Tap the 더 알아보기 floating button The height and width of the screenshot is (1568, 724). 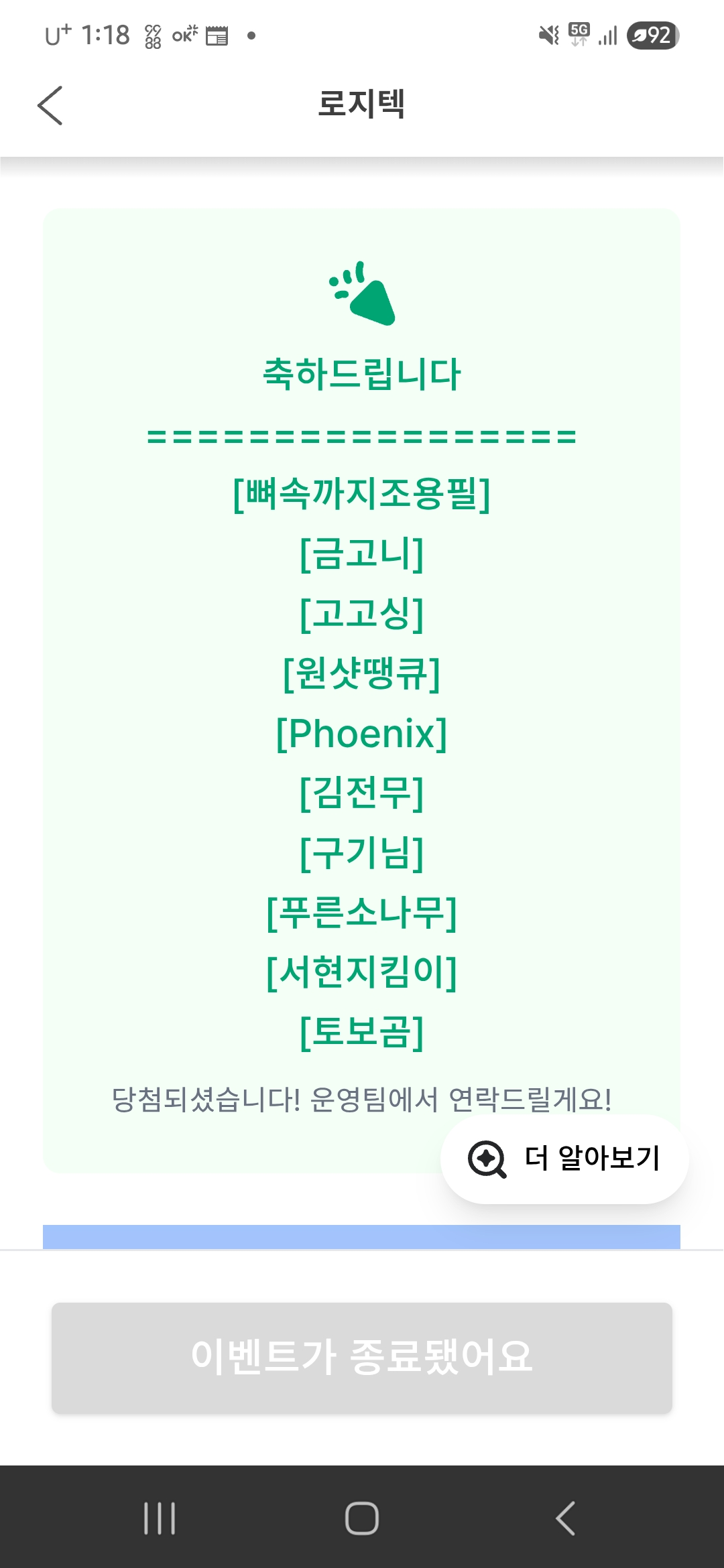point(564,1159)
